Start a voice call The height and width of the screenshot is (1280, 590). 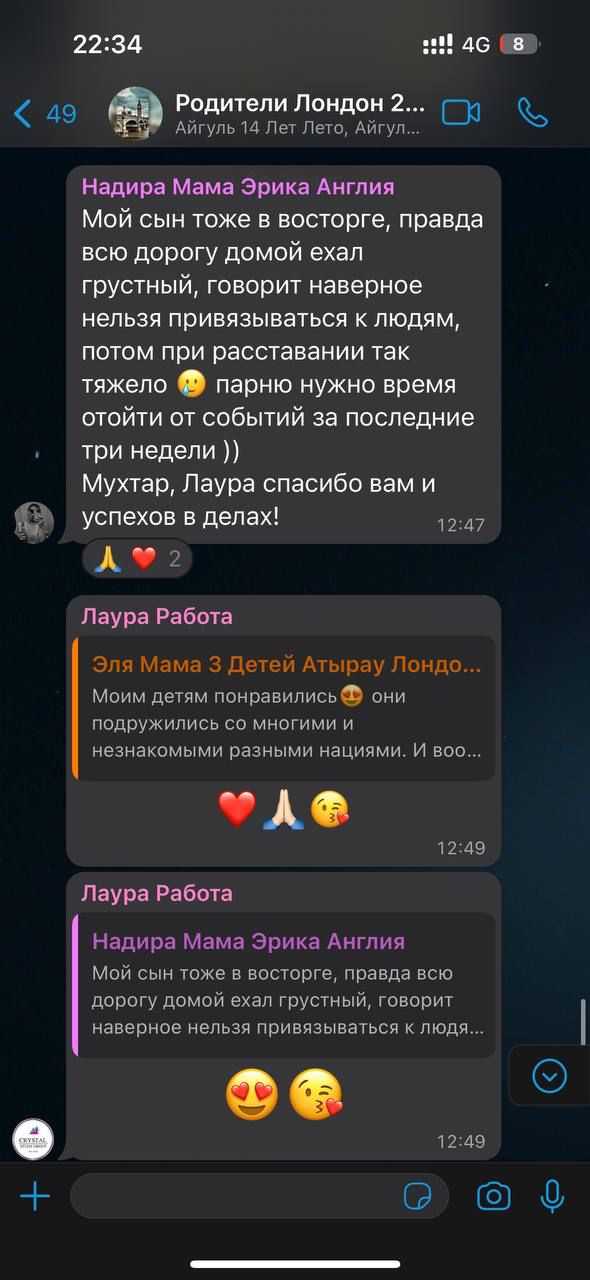pyautogui.click(x=533, y=112)
